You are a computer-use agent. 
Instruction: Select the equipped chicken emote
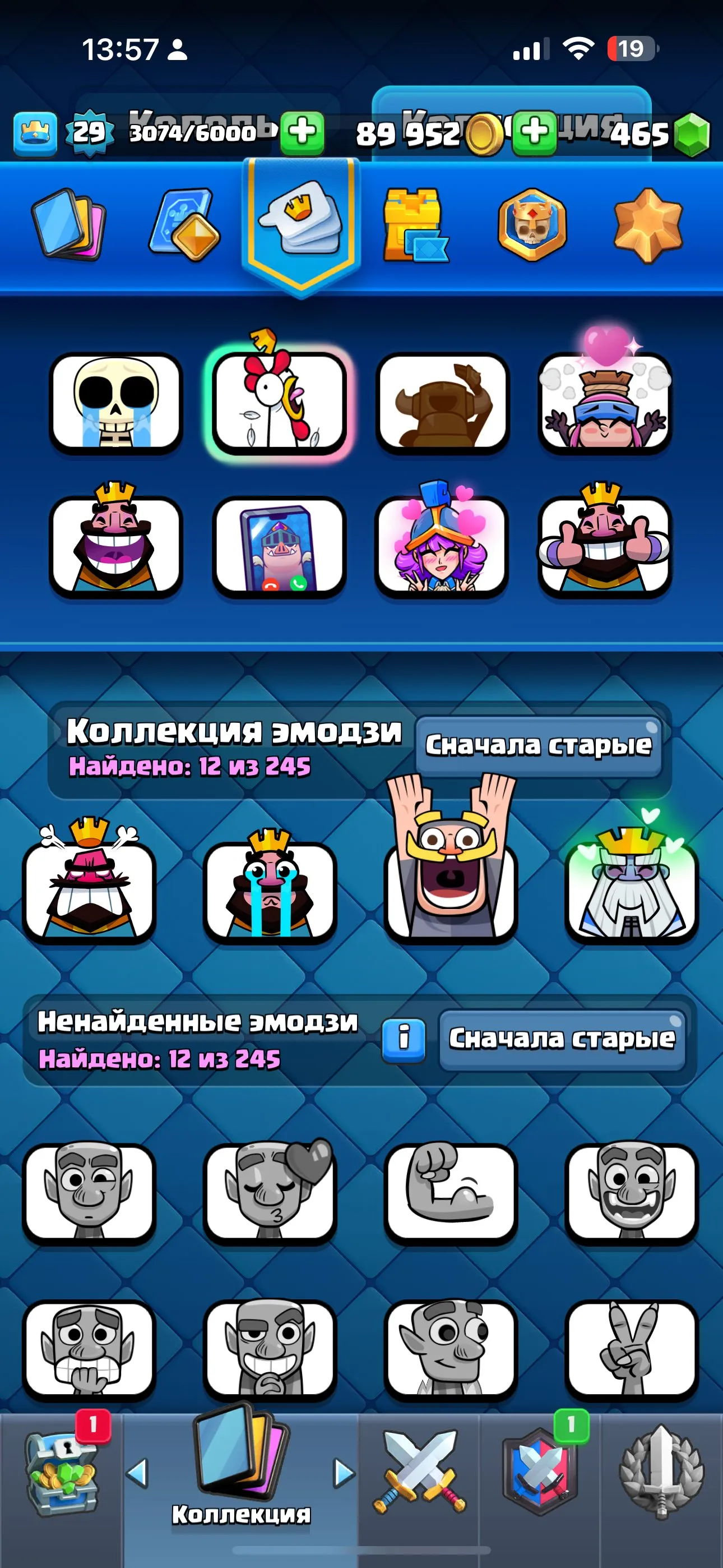(x=281, y=403)
